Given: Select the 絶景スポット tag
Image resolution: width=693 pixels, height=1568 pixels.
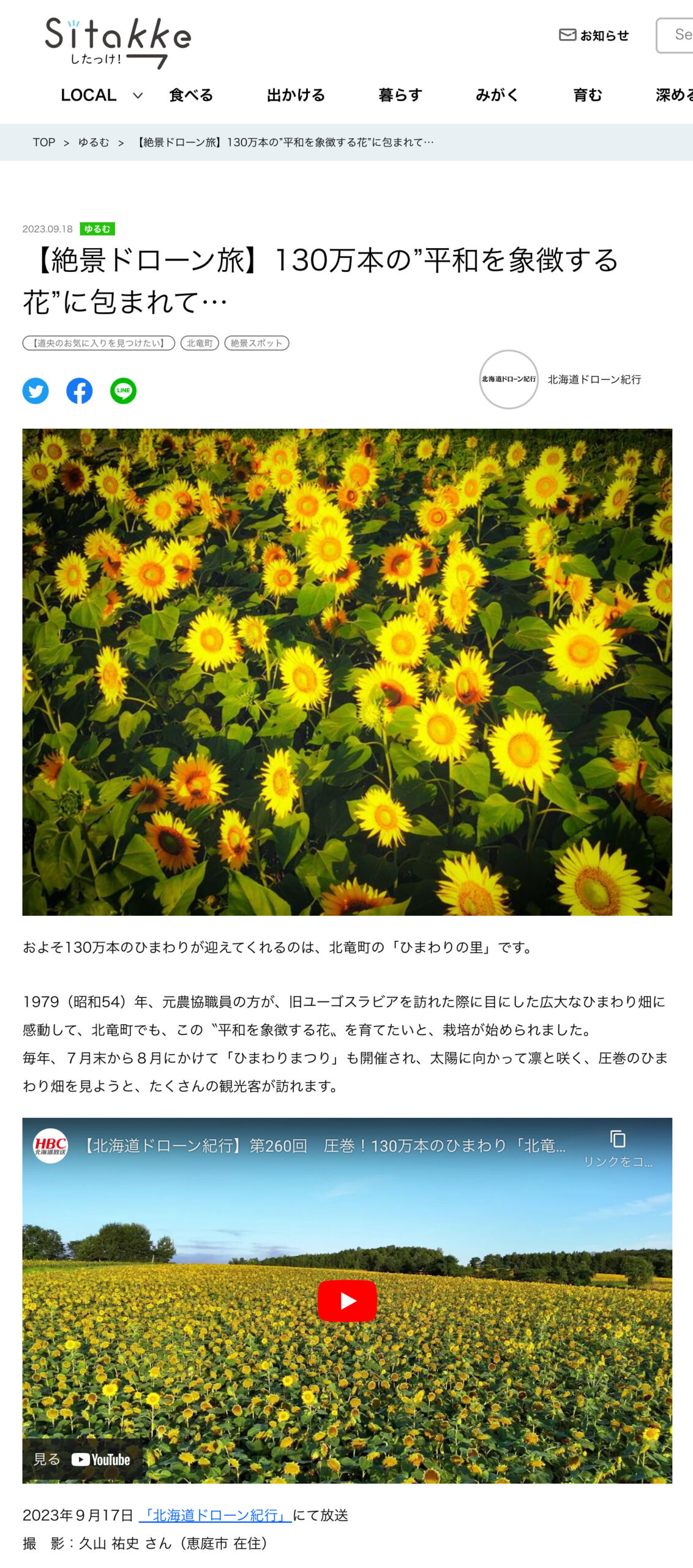Looking at the screenshot, I should tap(256, 344).
